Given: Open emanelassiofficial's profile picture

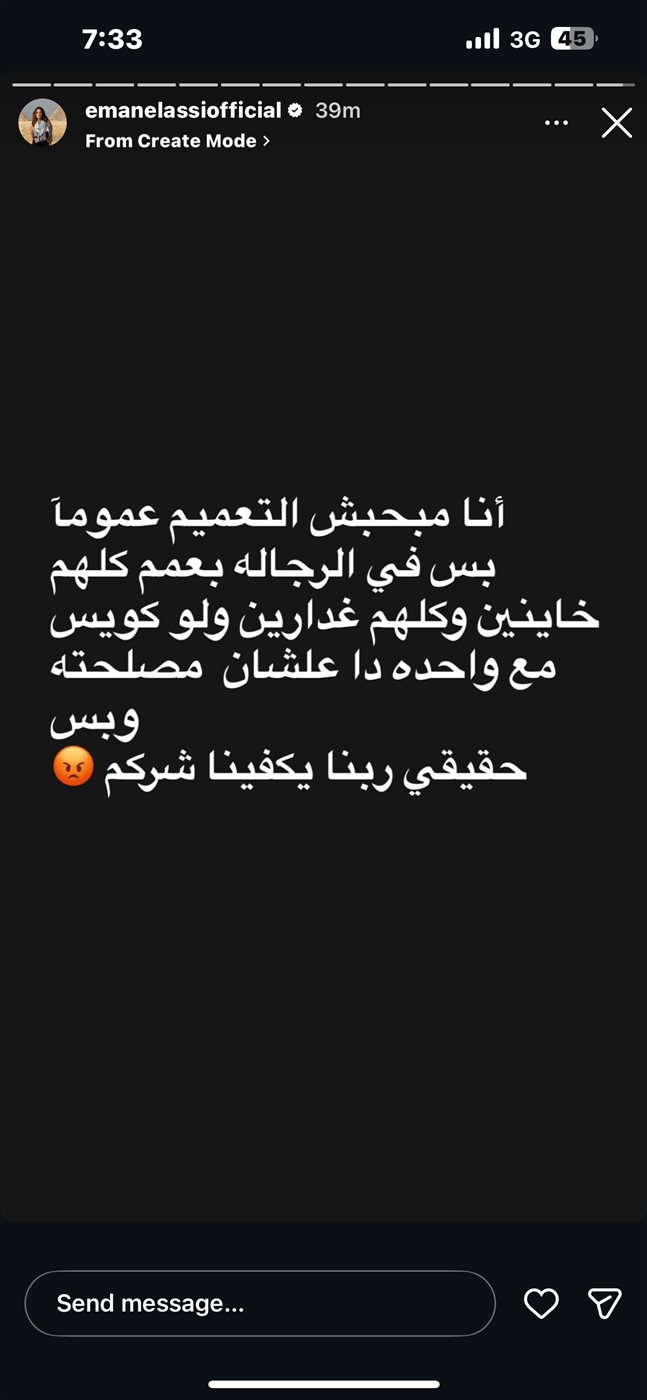Looking at the screenshot, I should [x=43, y=124].
